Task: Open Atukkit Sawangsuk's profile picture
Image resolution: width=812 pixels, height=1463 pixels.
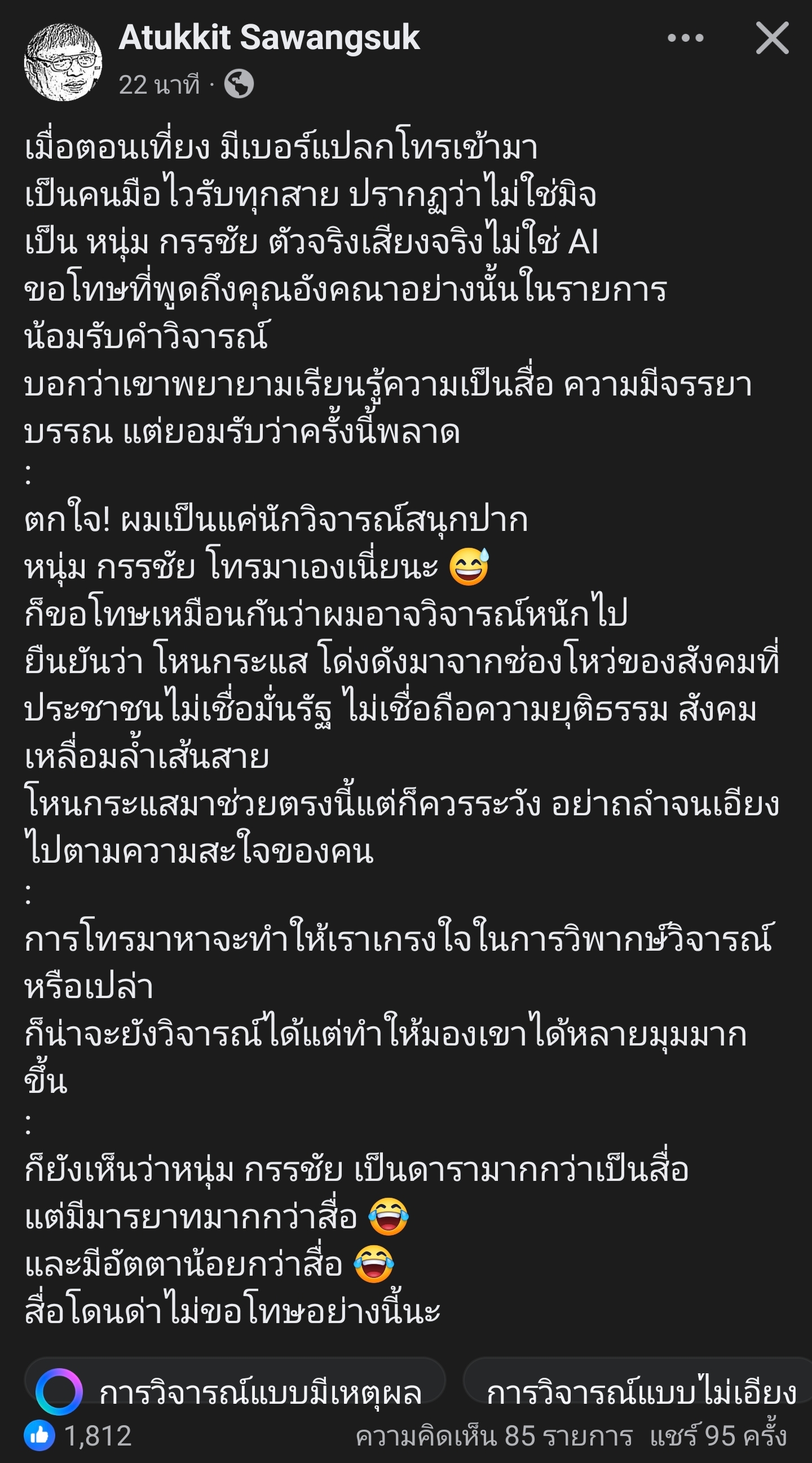Action: tap(63, 63)
